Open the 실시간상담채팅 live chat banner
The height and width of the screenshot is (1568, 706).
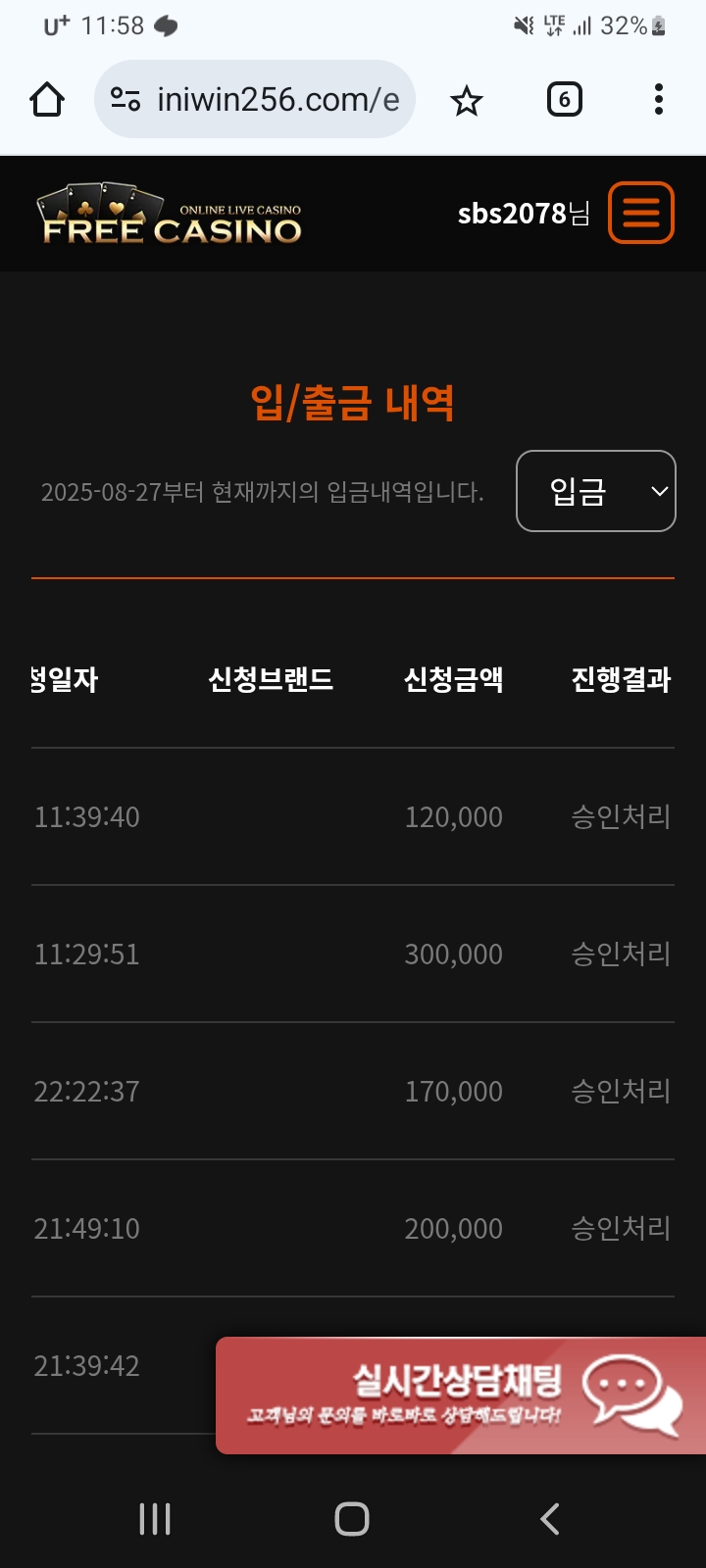click(x=461, y=1396)
